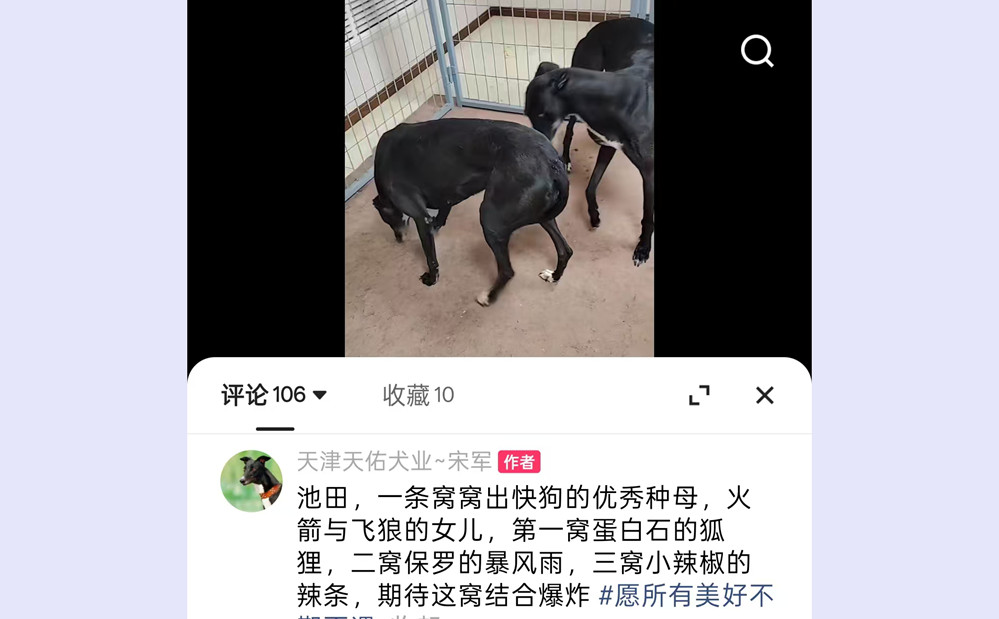The height and width of the screenshot is (619, 999).
Task: Tap the dog video to pause playback
Action: click(499, 180)
